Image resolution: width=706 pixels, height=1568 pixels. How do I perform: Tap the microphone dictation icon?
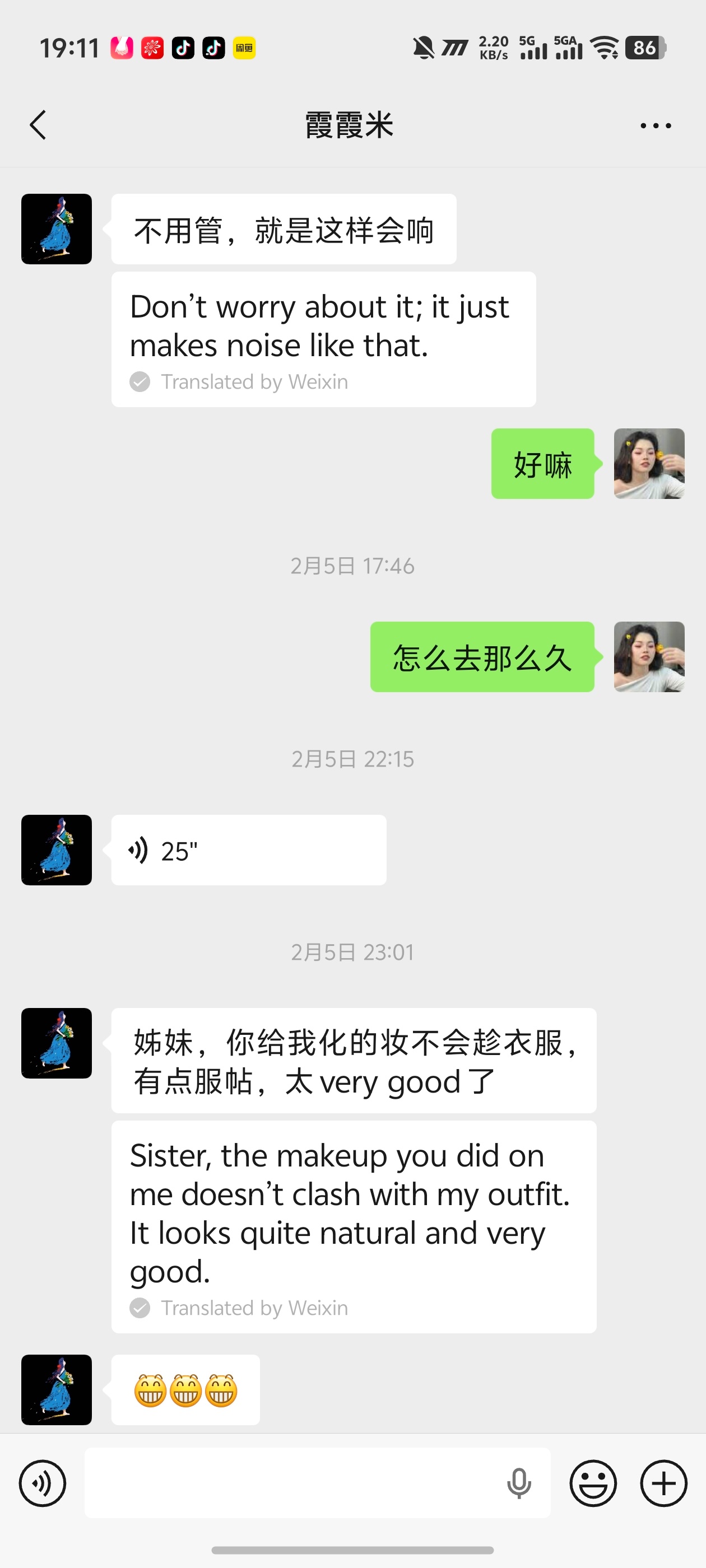tap(518, 1483)
